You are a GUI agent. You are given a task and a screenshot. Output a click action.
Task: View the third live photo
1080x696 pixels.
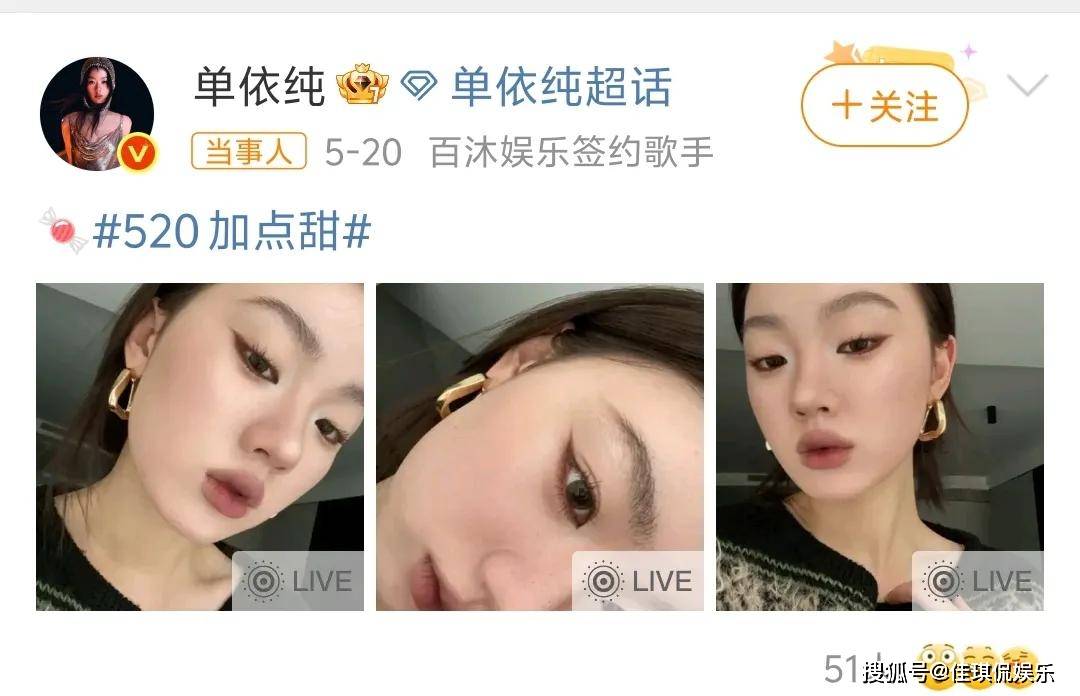point(880,446)
